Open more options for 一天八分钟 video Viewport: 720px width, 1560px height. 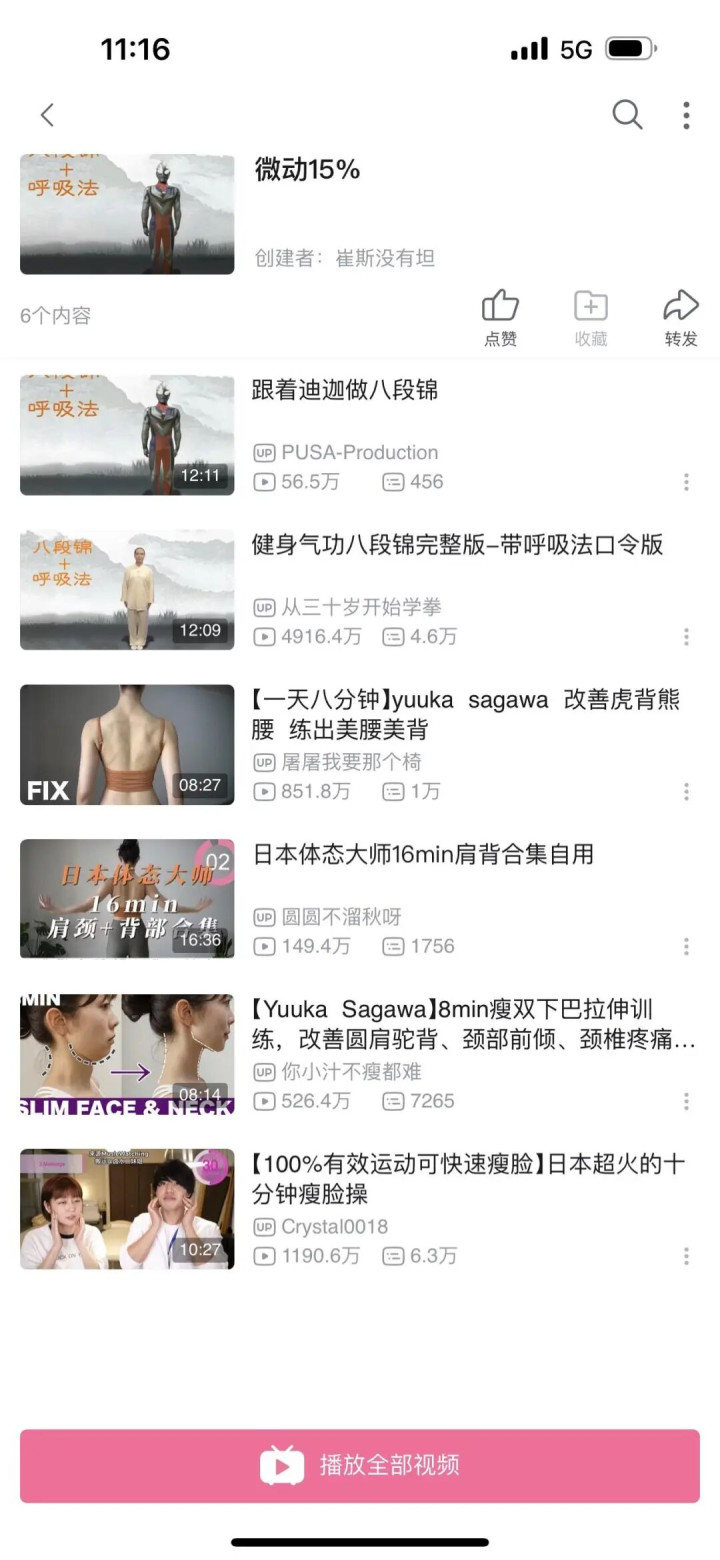[x=686, y=792]
